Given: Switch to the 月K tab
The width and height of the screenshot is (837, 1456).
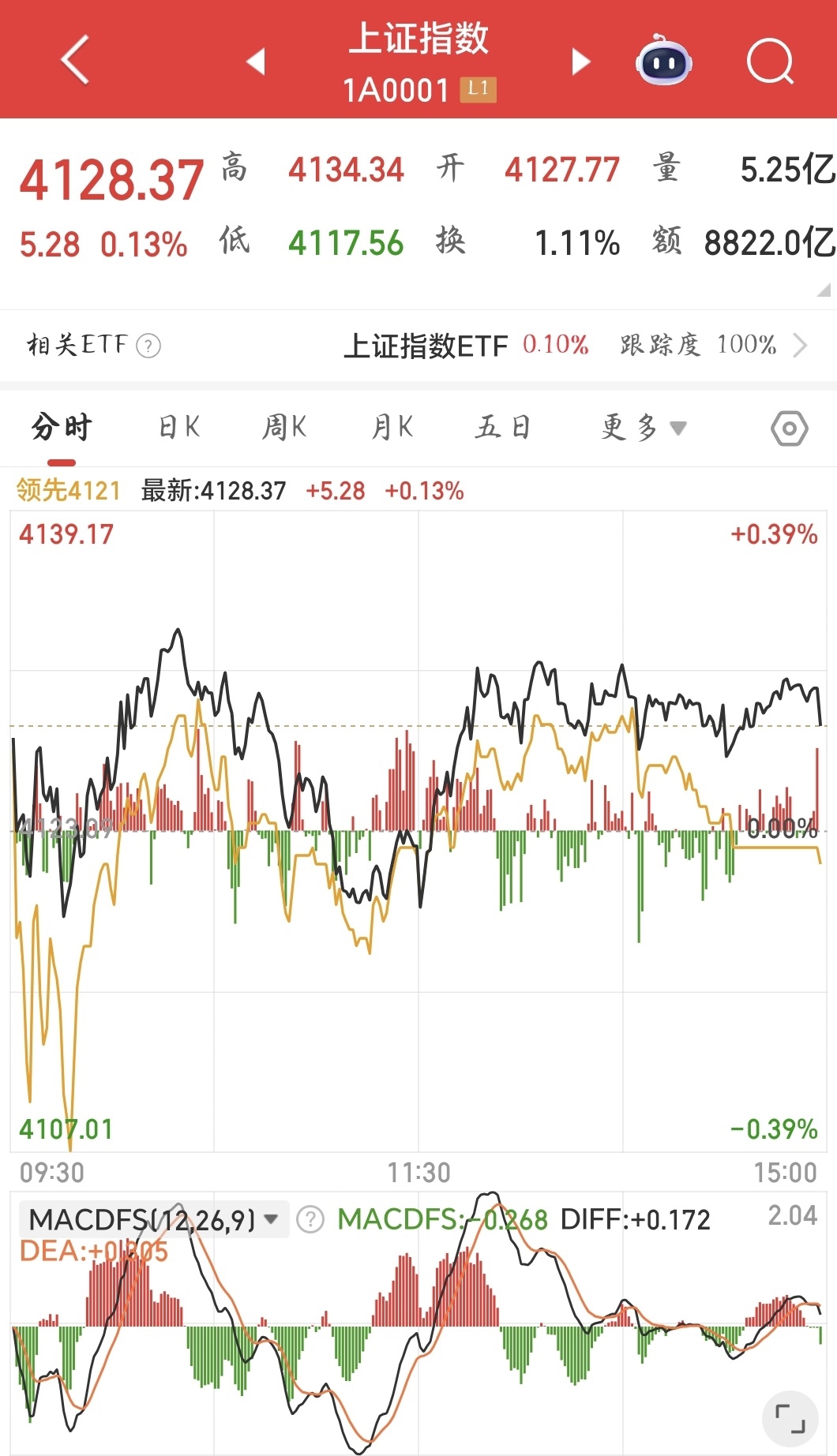Looking at the screenshot, I should point(392,427).
